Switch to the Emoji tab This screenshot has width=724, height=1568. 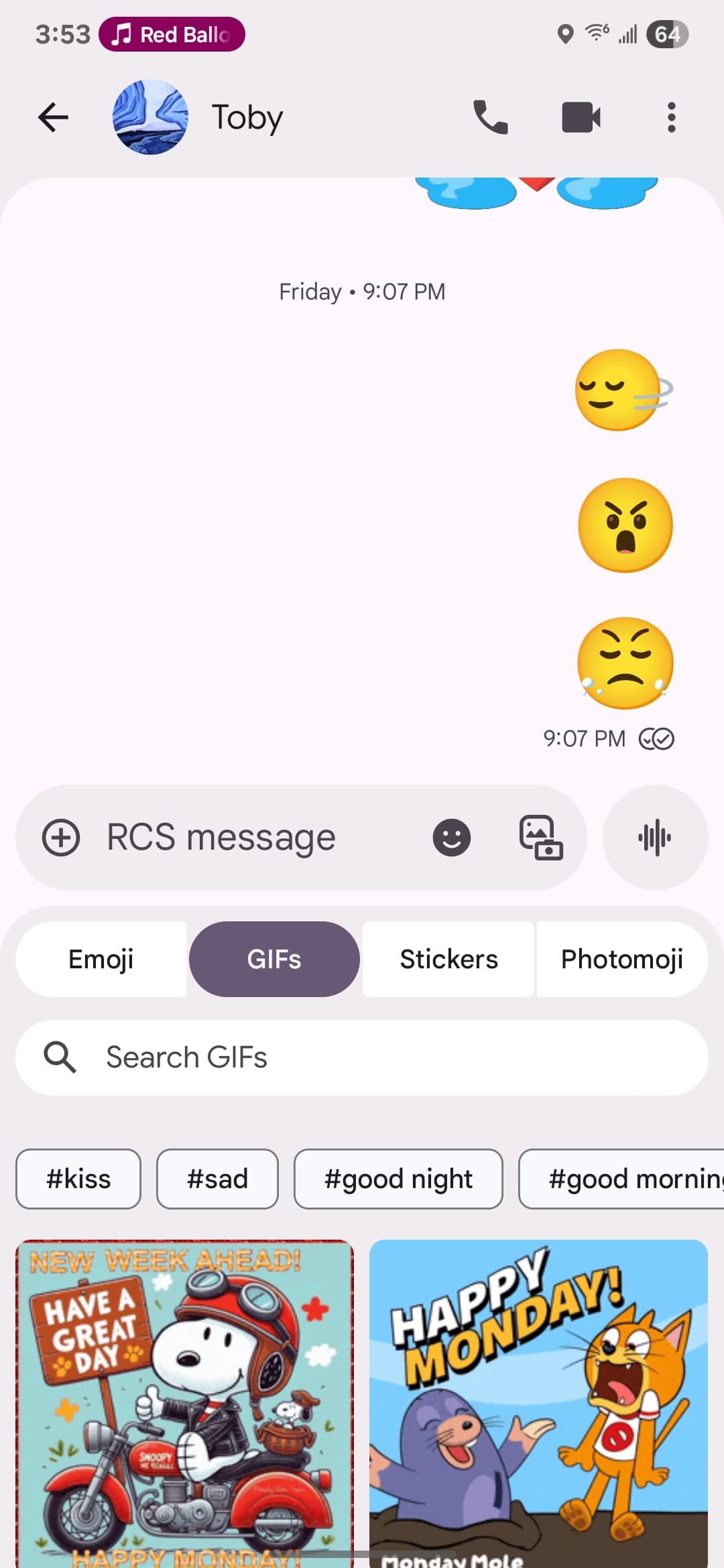click(x=101, y=959)
